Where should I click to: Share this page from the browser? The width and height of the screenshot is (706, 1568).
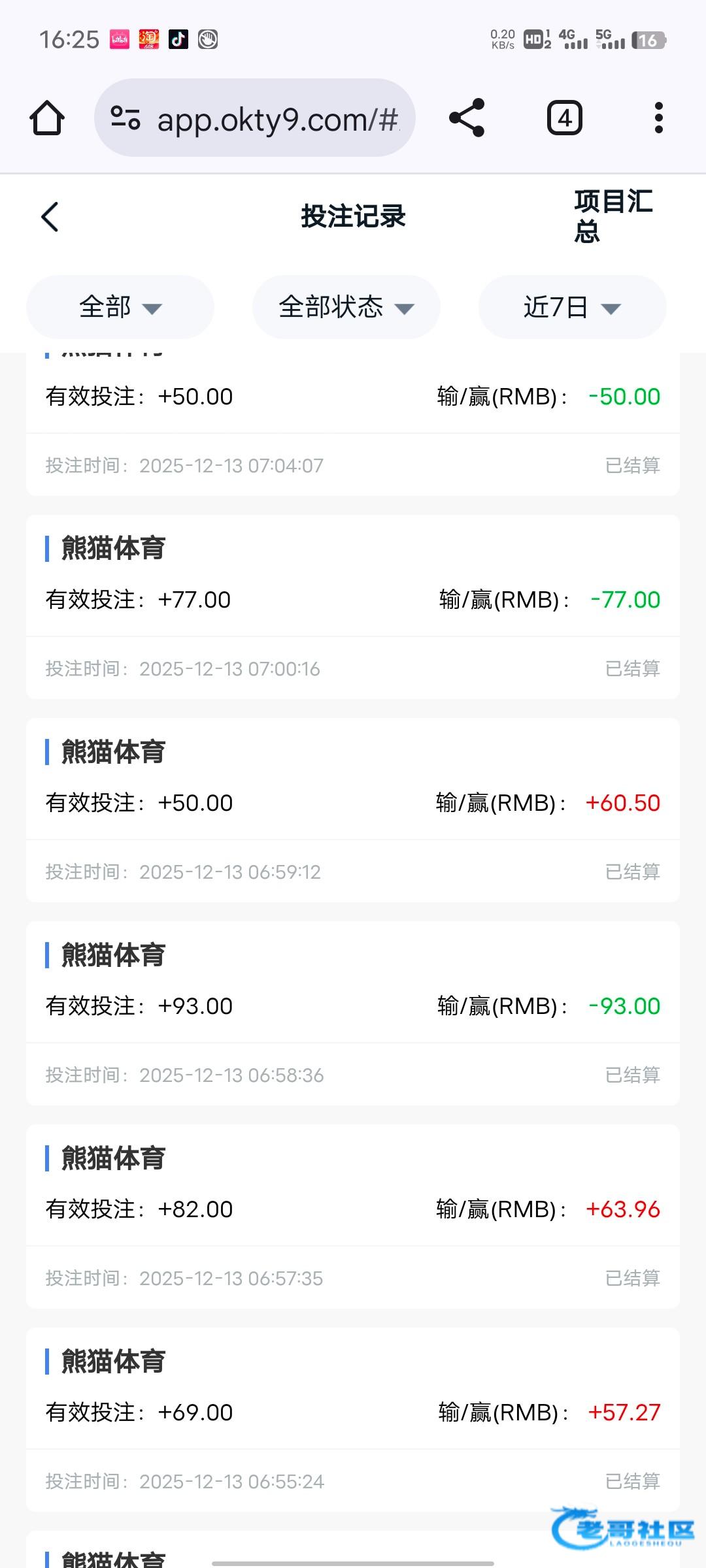point(467,118)
